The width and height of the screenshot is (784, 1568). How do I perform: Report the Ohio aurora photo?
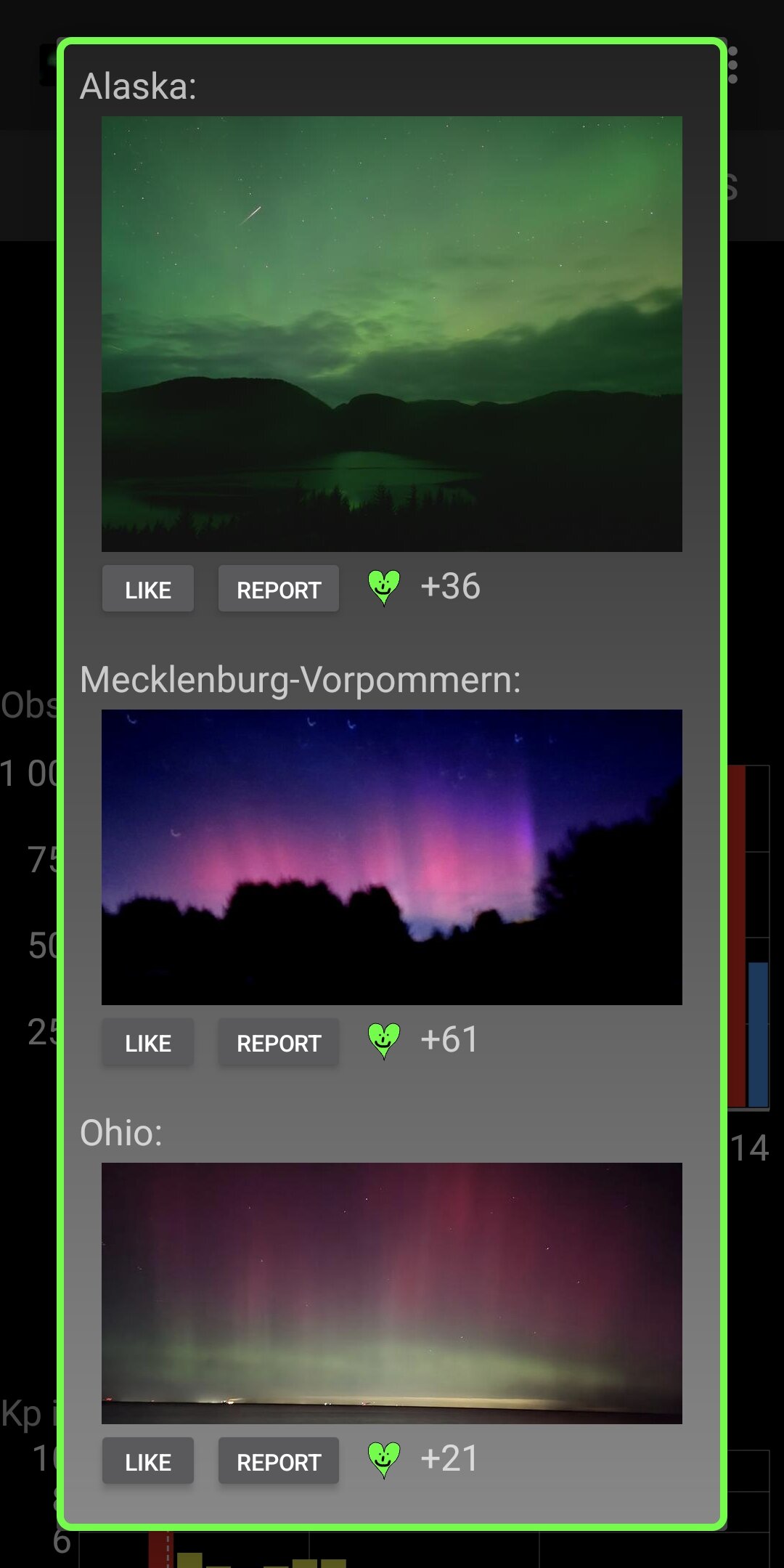point(279,1461)
